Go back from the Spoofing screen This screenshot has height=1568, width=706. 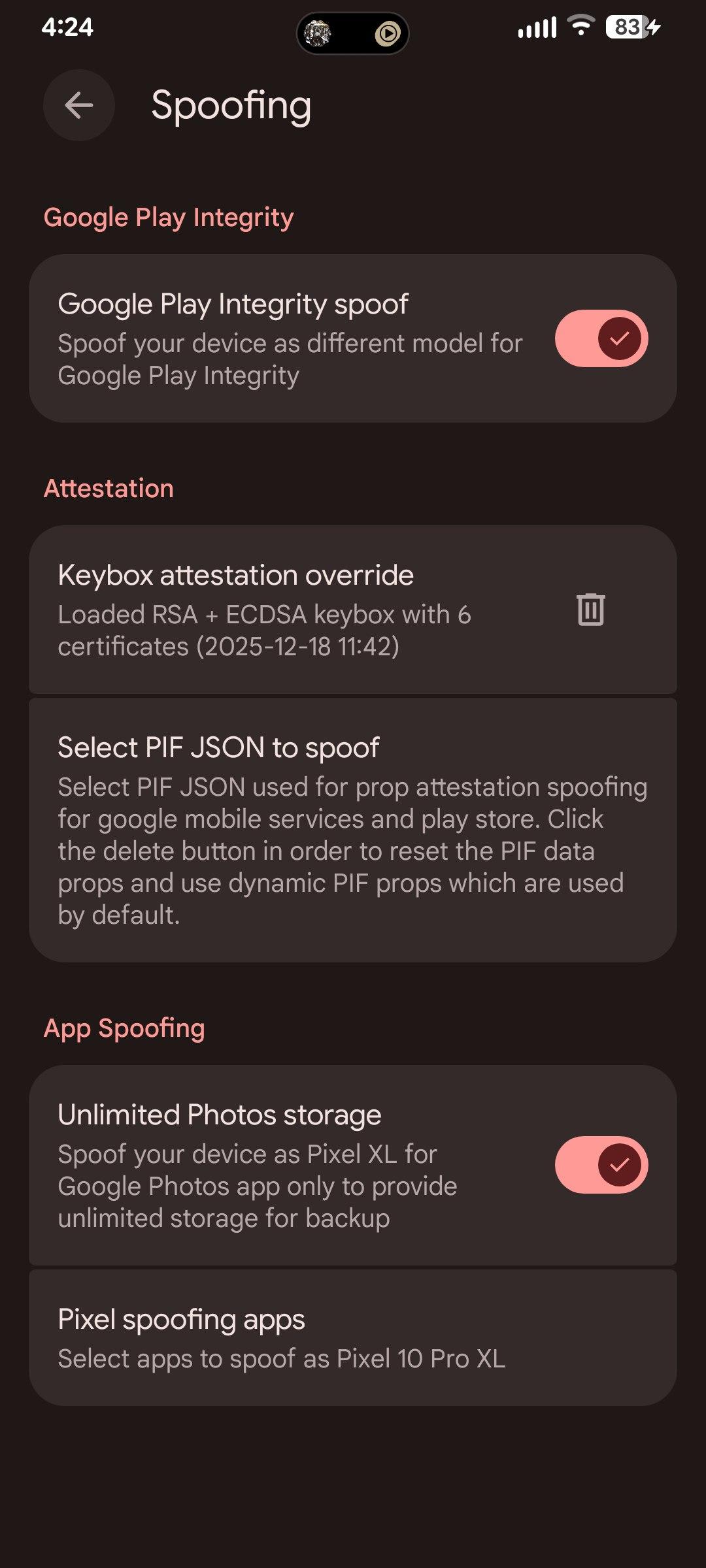point(79,105)
